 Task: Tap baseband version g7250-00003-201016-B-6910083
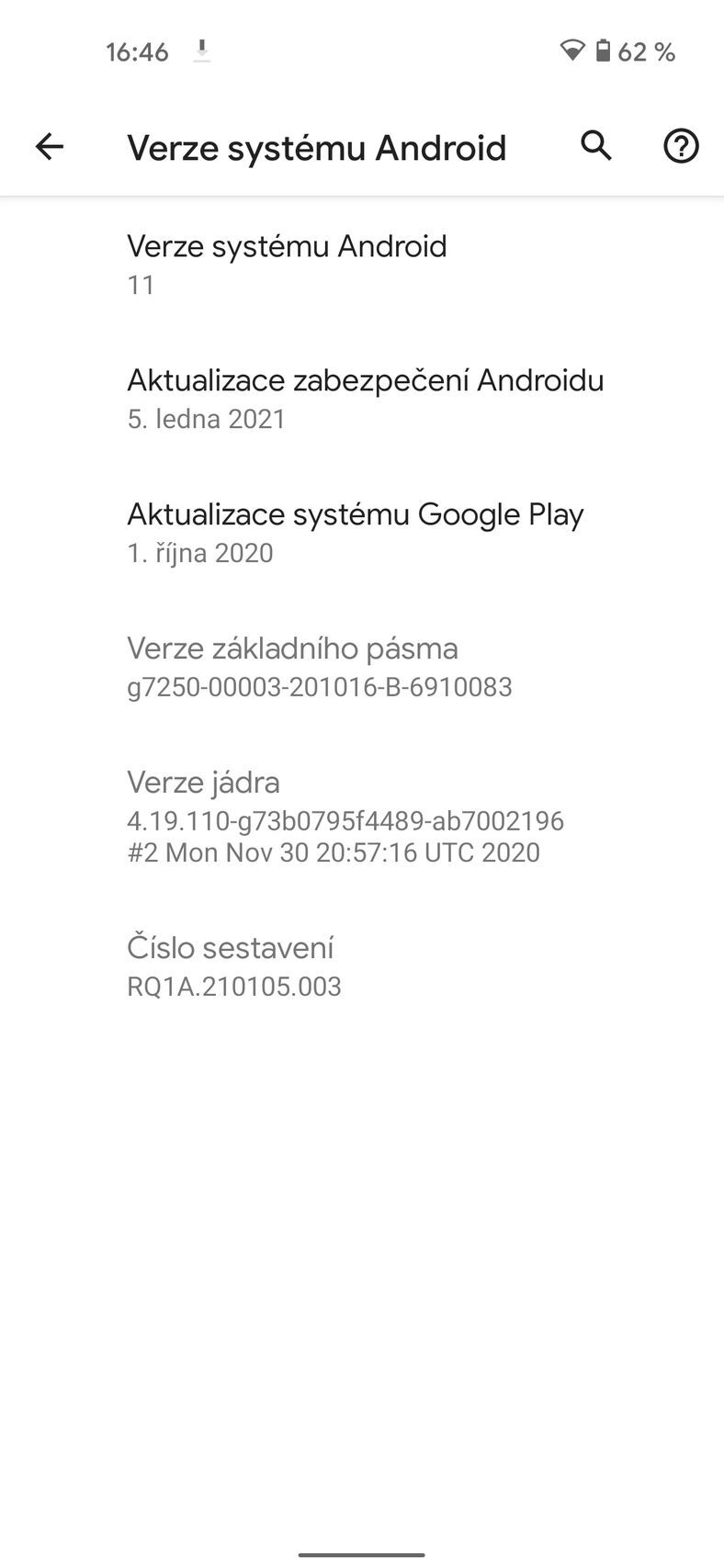tap(320, 687)
